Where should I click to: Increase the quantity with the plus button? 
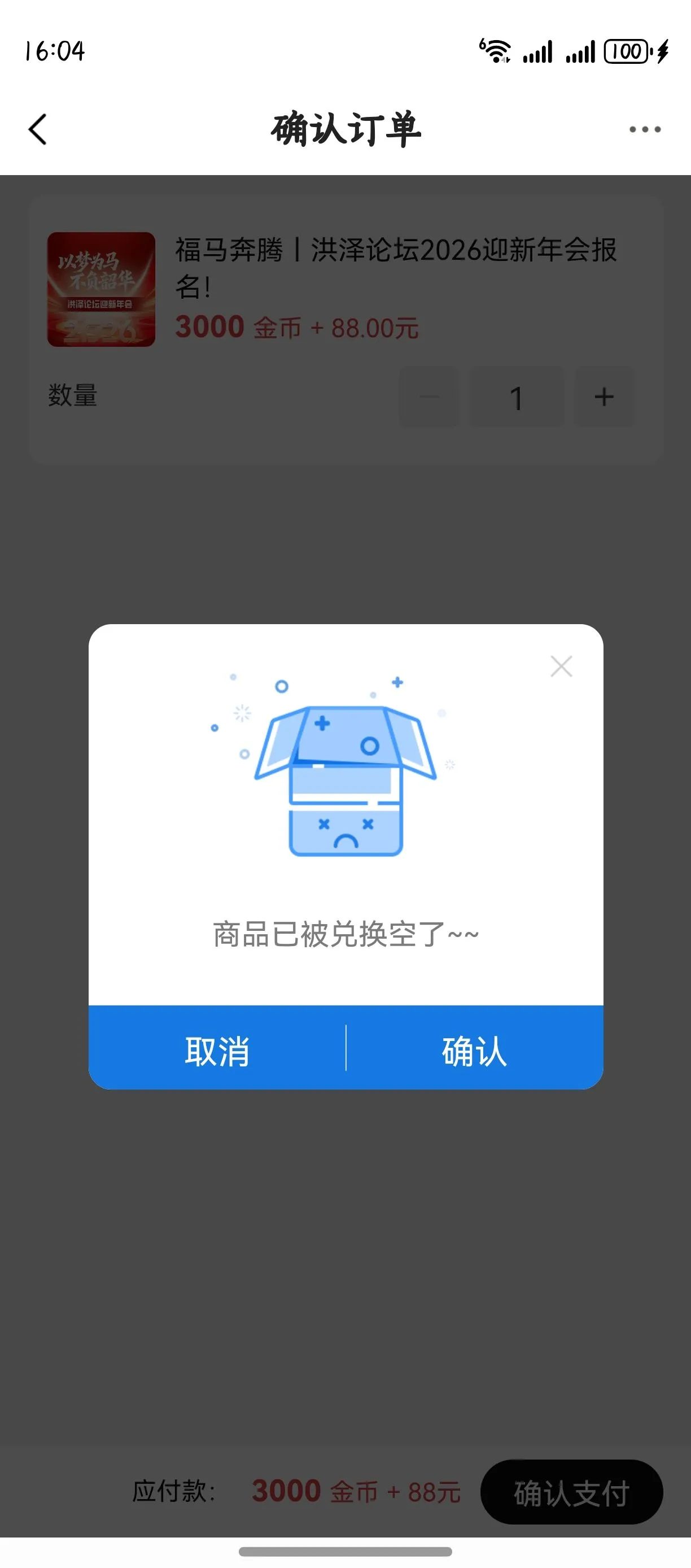[x=604, y=398]
